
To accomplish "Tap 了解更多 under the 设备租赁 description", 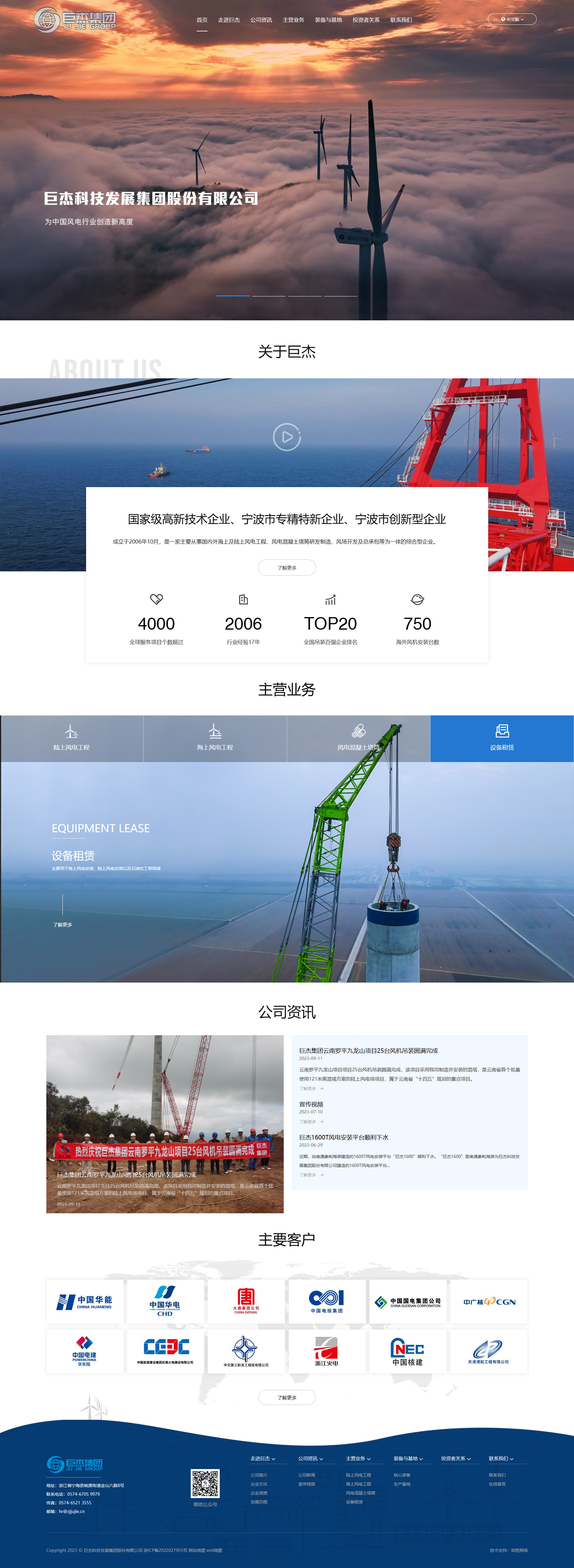I will [x=63, y=925].
